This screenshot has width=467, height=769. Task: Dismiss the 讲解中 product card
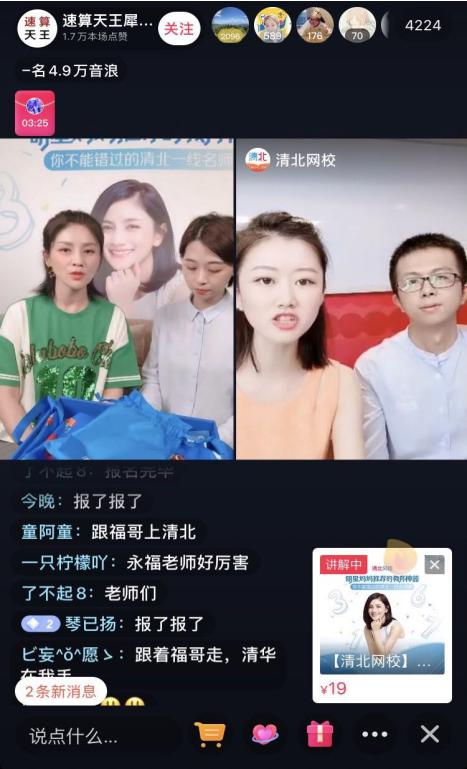coord(434,564)
